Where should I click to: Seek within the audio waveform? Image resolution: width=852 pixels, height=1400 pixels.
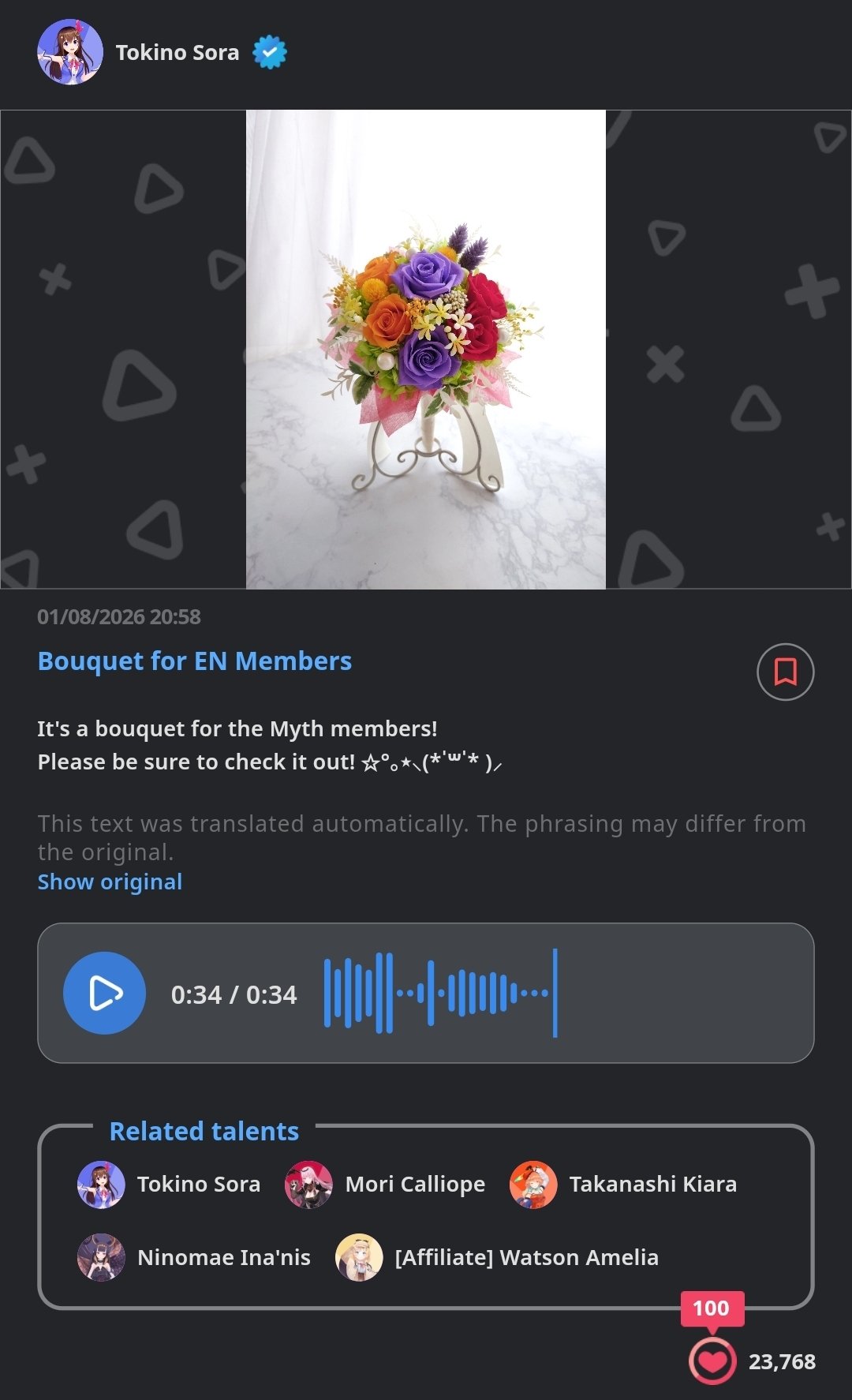pos(440,993)
